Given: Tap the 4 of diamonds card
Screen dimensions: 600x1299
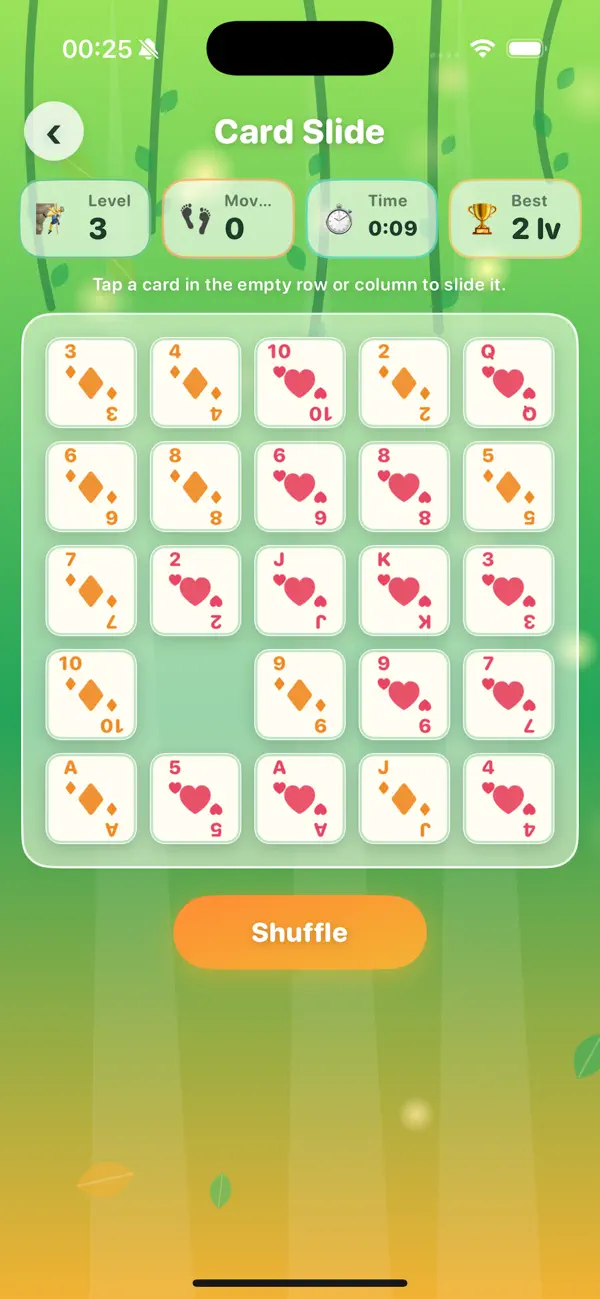Looking at the screenshot, I should click(x=196, y=383).
